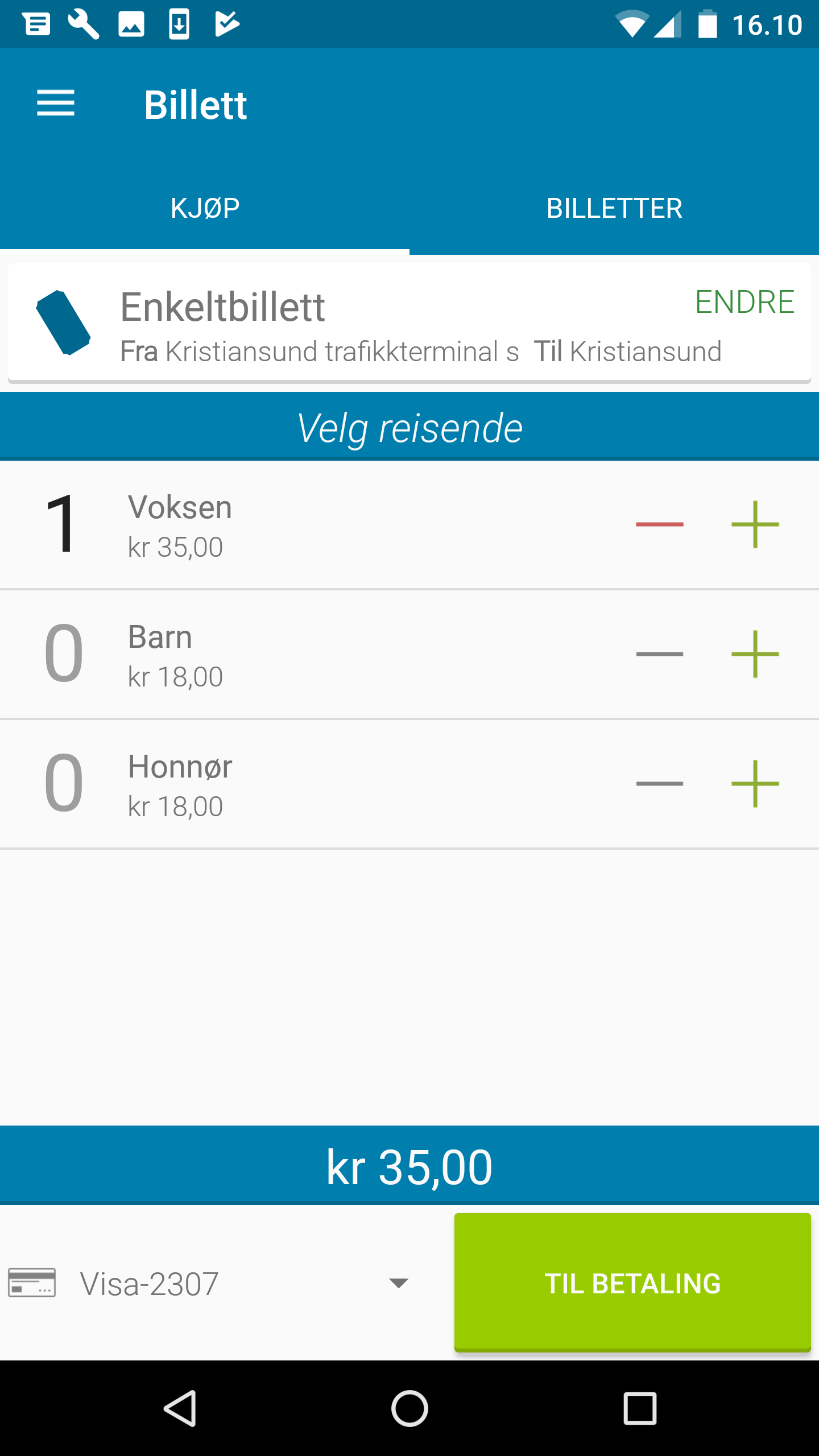Open the hamburger drawer menu

pyautogui.click(x=56, y=104)
